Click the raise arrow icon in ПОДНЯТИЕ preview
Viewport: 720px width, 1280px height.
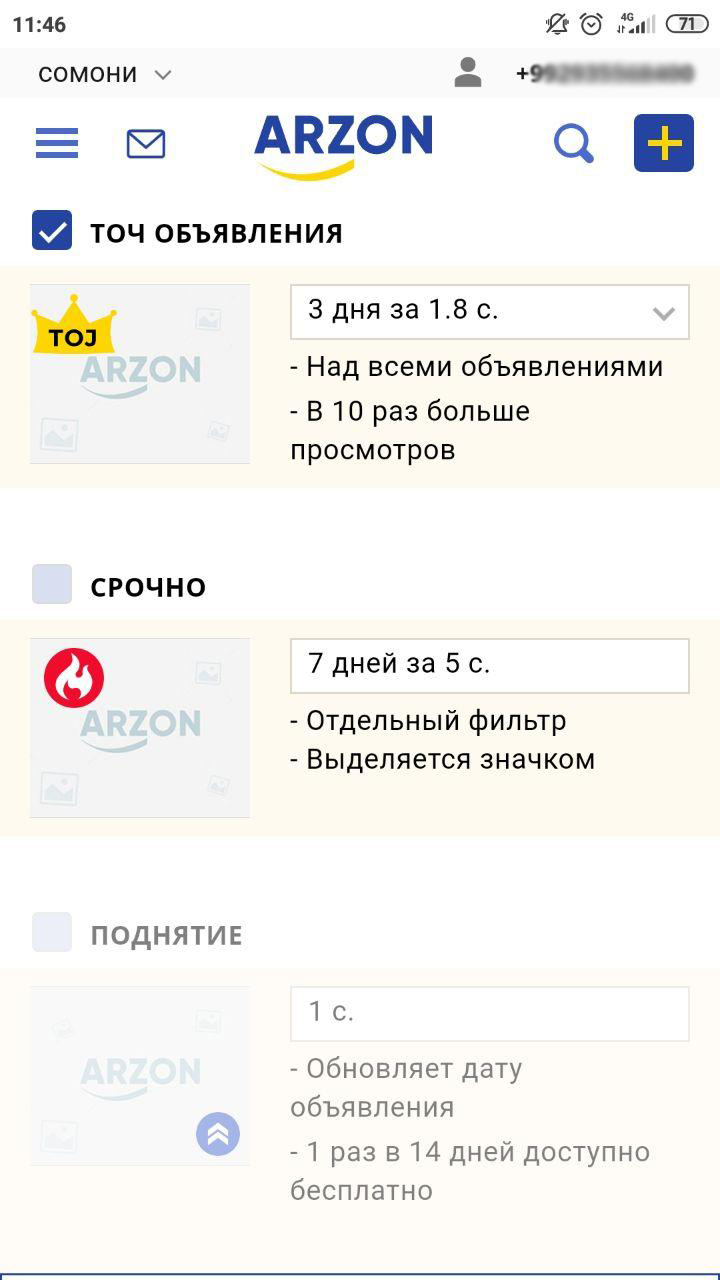pyautogui.click(x=219, y=1135)
